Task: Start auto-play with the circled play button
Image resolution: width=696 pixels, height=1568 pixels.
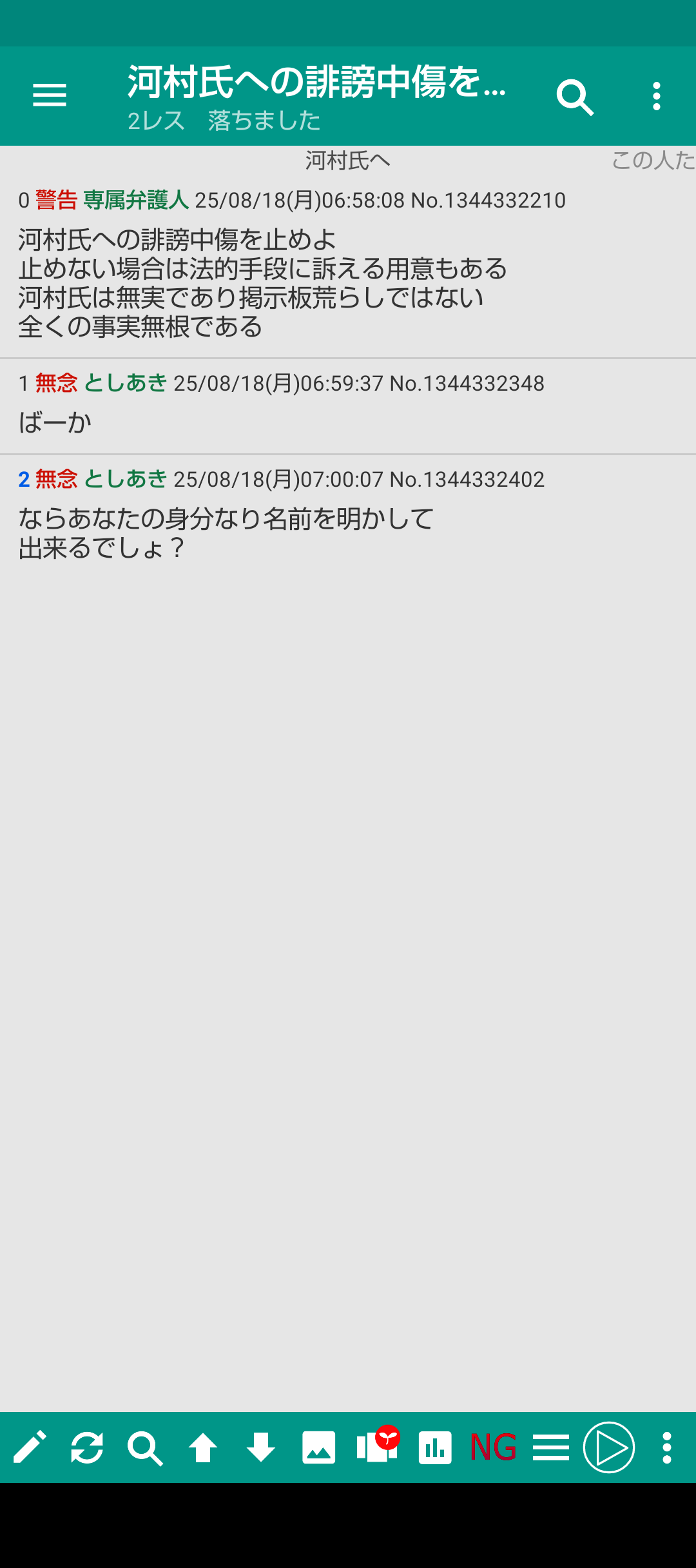Action: (609, 1447)
